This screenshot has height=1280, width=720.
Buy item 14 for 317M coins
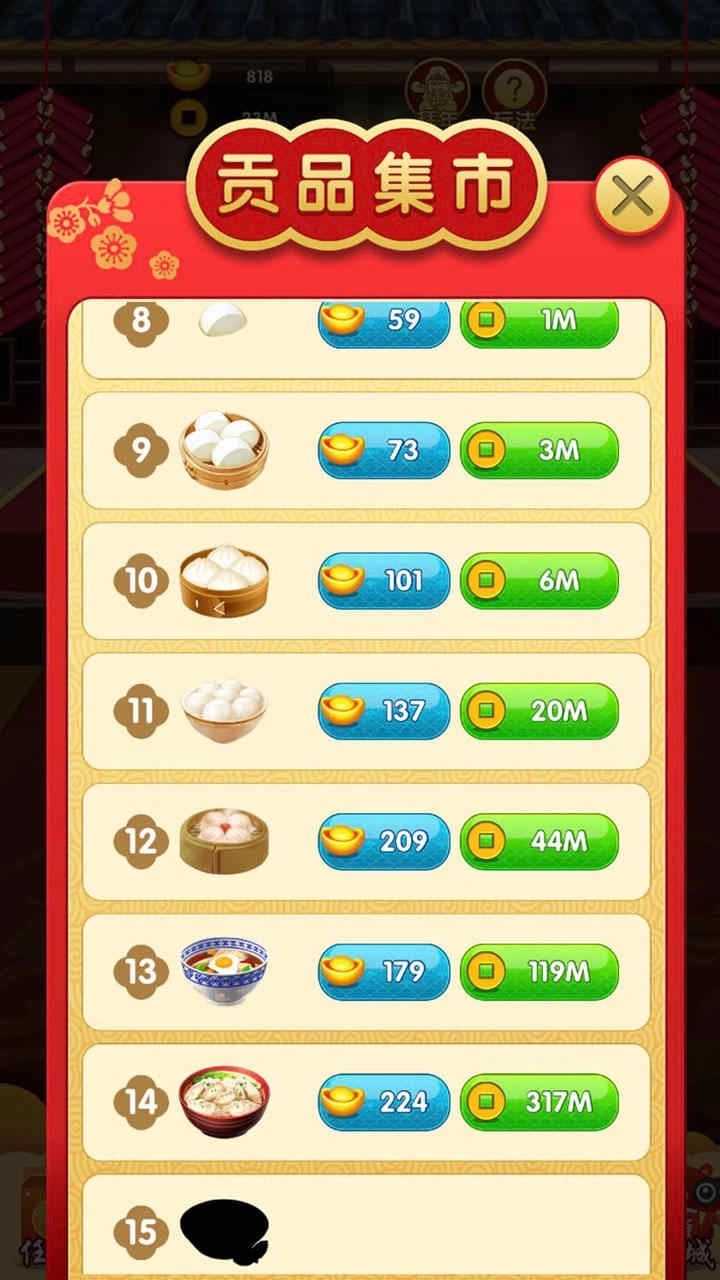[x=539, y=1102]
